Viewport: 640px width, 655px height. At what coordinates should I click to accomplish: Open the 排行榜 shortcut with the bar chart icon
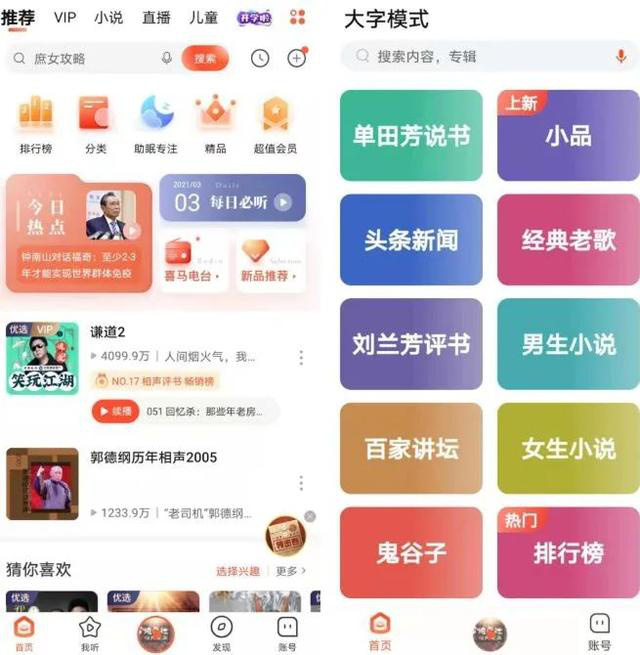[36, 124]
